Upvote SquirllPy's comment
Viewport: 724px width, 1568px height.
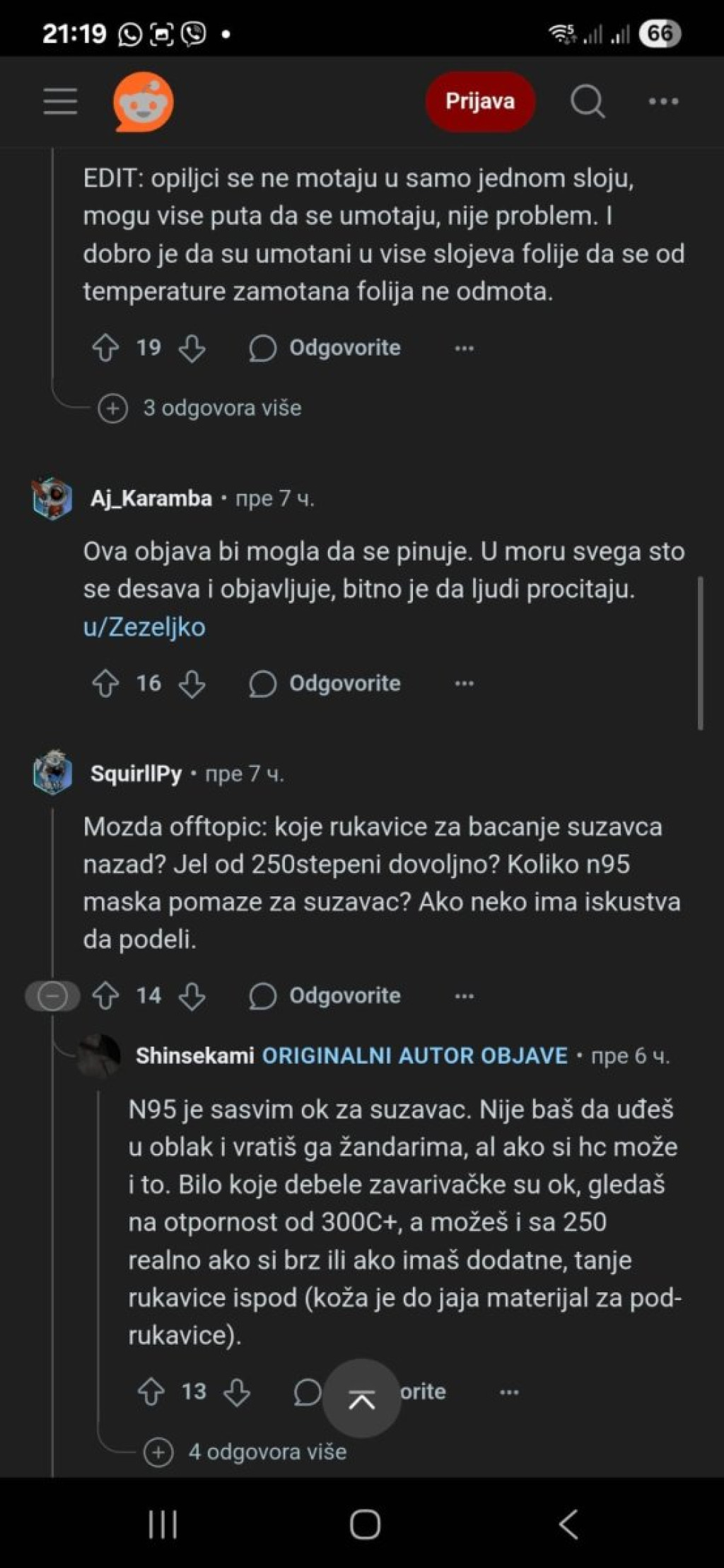(106, 996)
